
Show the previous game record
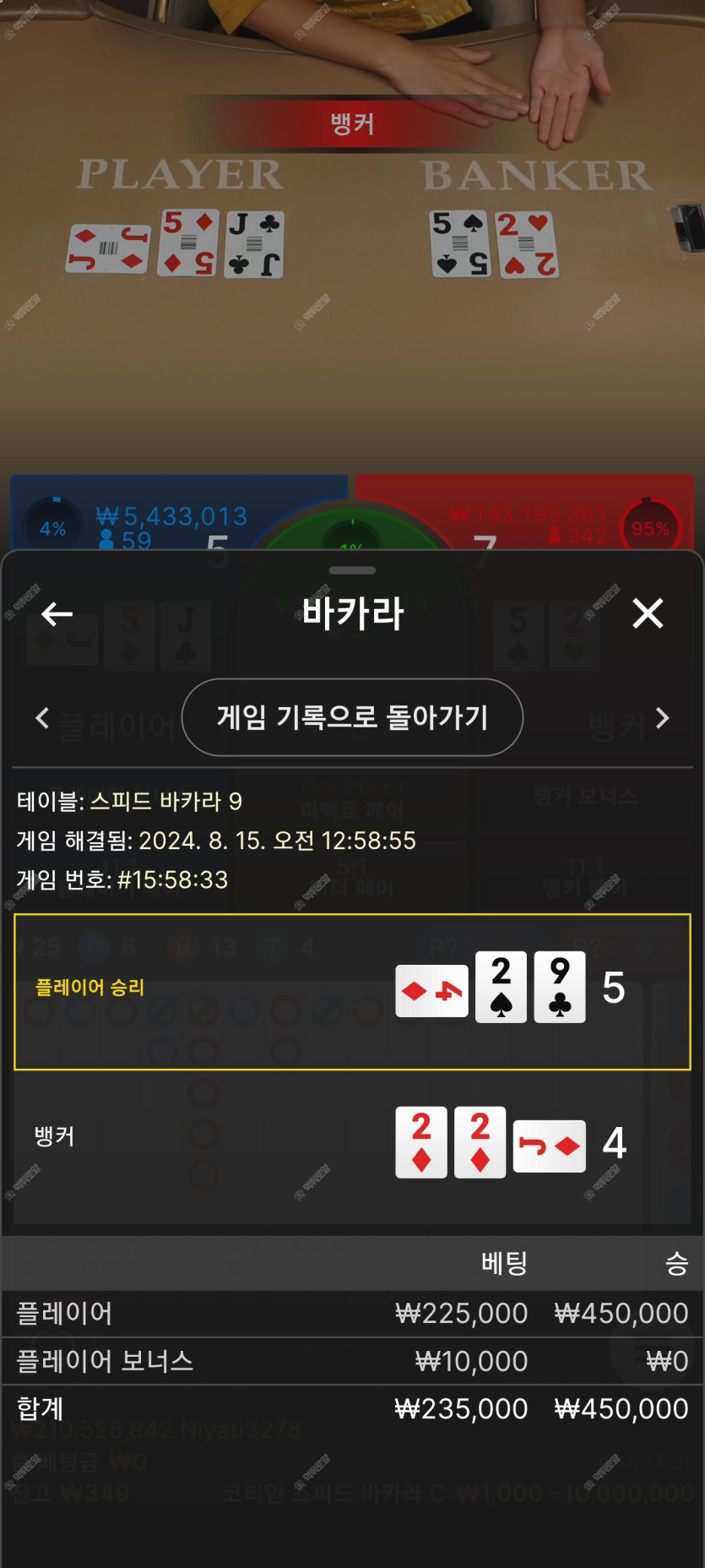tap(42, 718)
